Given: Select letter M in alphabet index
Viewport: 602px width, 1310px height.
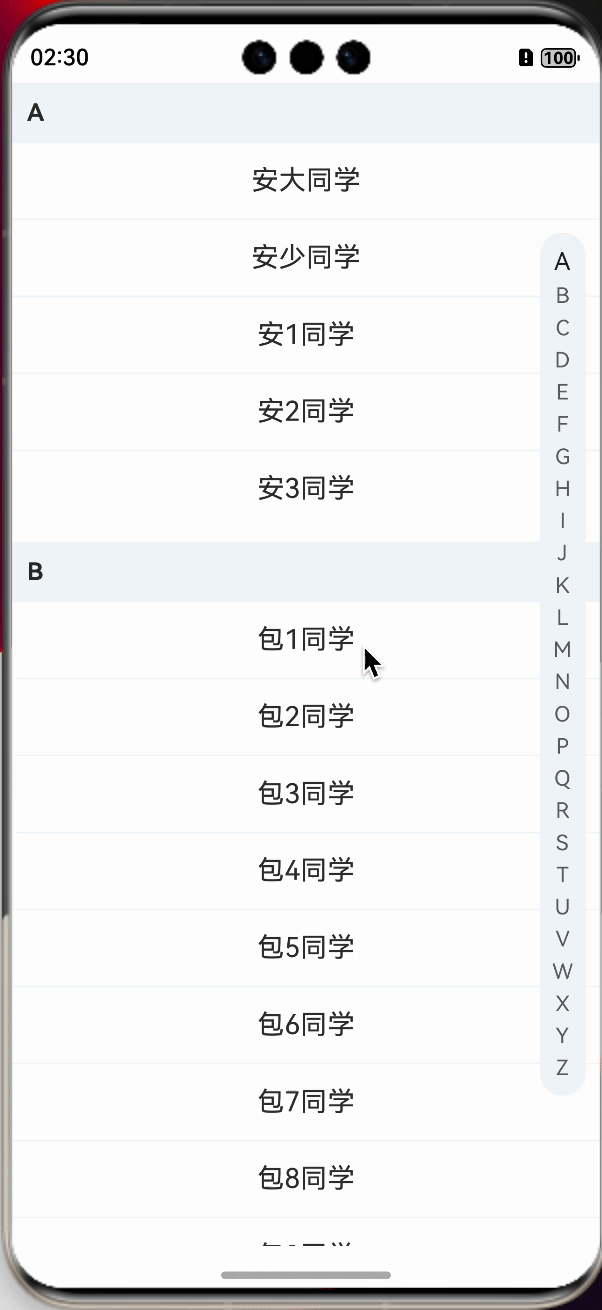Looking at the screenshot, I should [562, 649].
